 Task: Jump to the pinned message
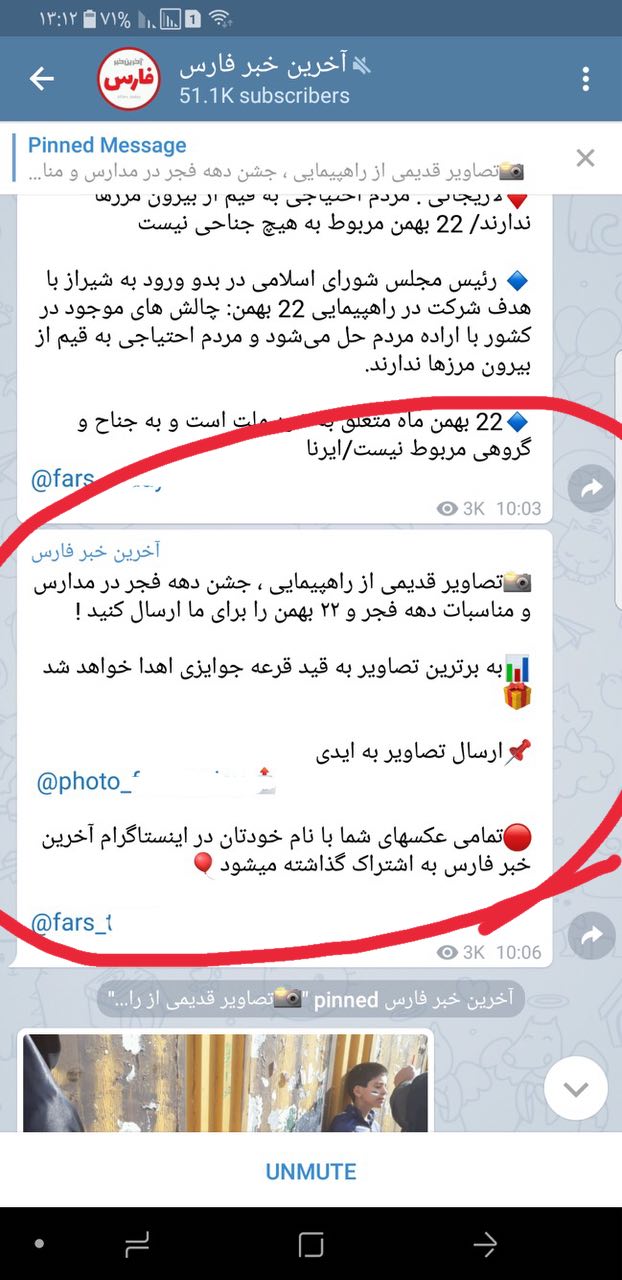tap(280, 157)
